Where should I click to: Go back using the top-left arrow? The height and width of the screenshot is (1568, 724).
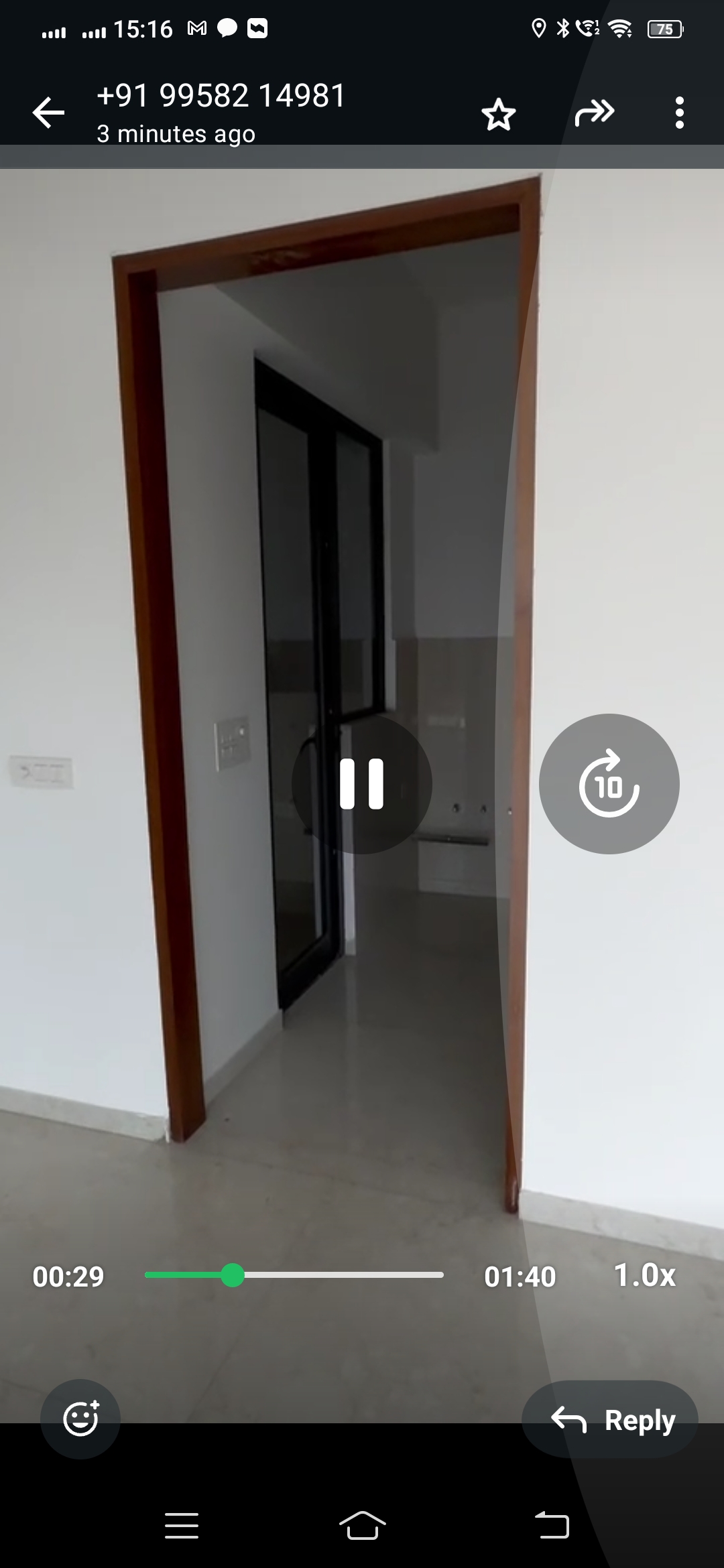click(48, 113)
